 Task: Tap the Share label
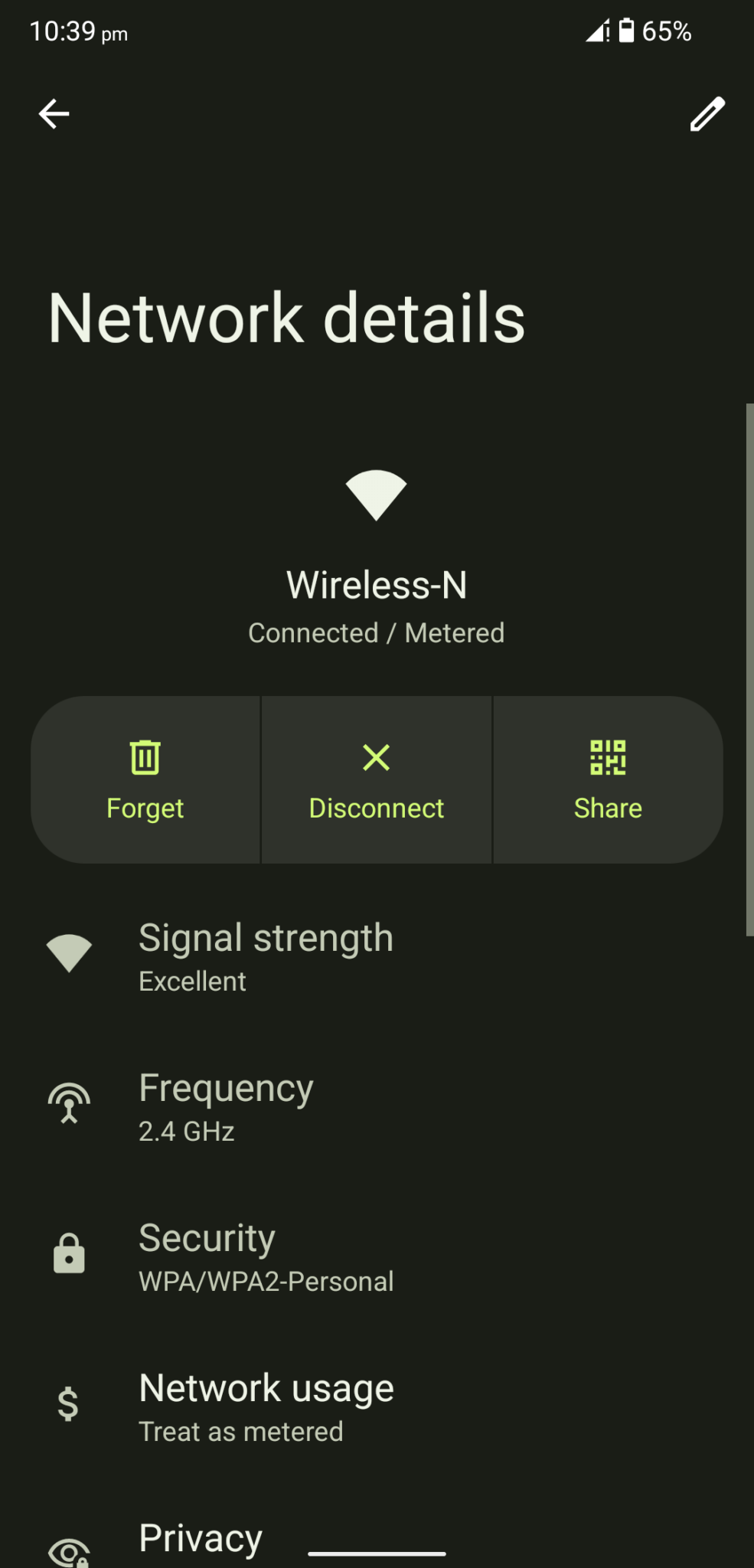click(607, 808)
